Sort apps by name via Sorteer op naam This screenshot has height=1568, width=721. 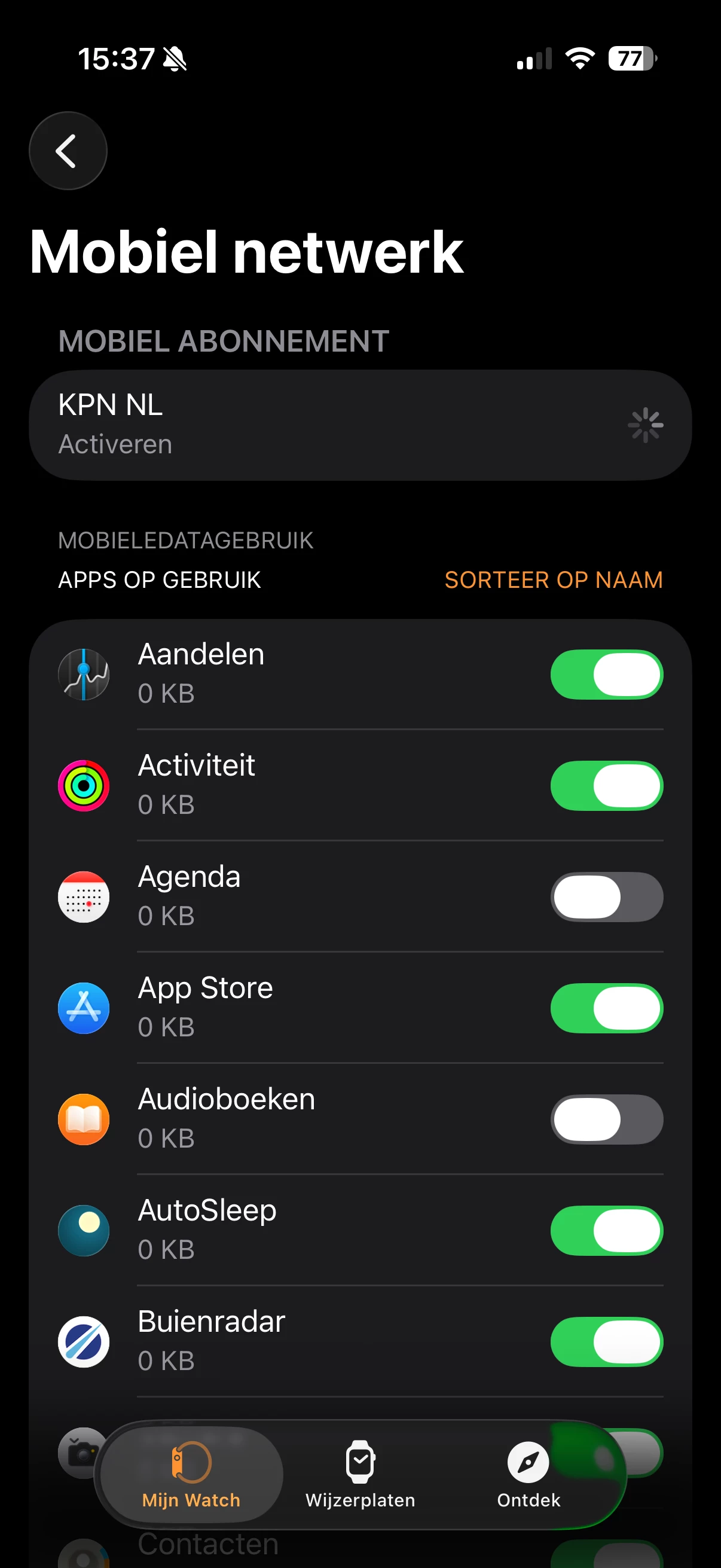[x=553, y=580]
